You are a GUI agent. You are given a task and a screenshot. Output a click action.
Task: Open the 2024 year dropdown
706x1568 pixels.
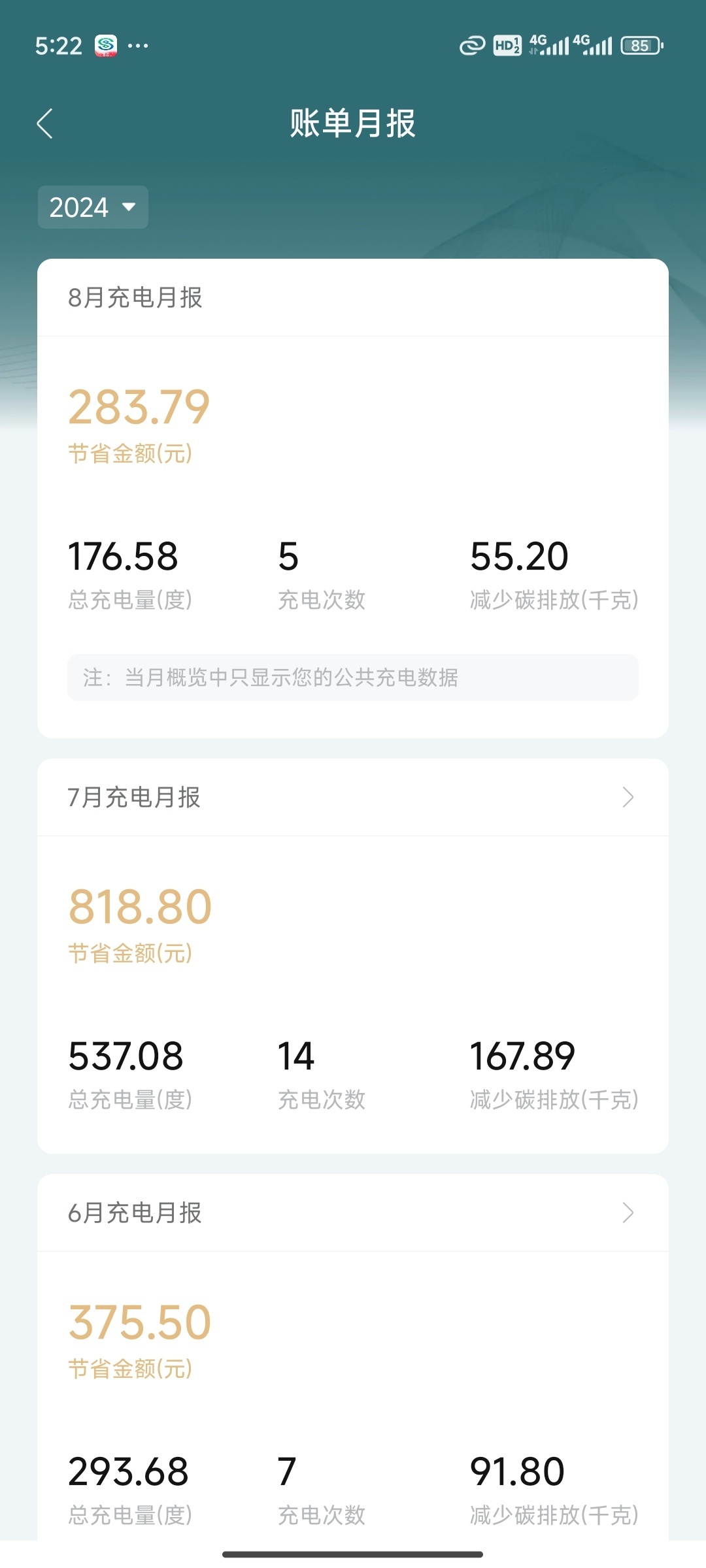93,207
